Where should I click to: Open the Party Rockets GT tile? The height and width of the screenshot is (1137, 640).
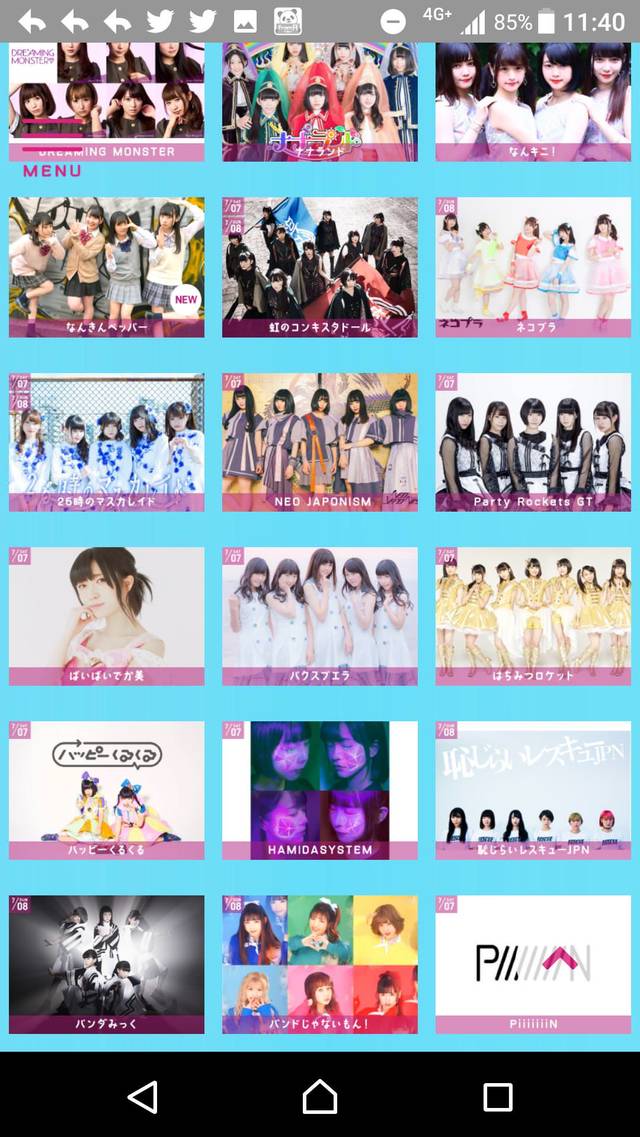(533, 442)
